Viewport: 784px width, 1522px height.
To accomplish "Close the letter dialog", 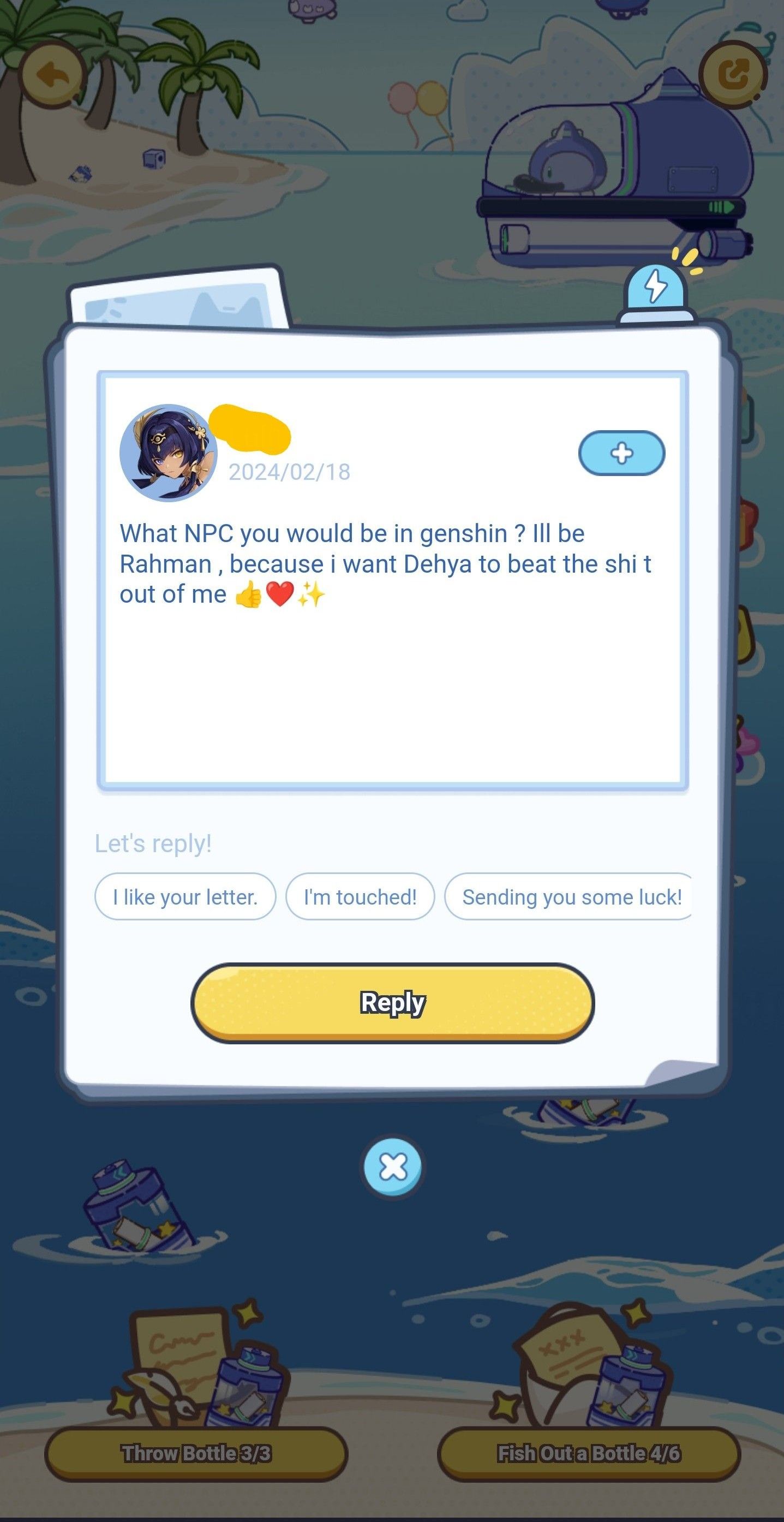I will tap(393, 1166).
